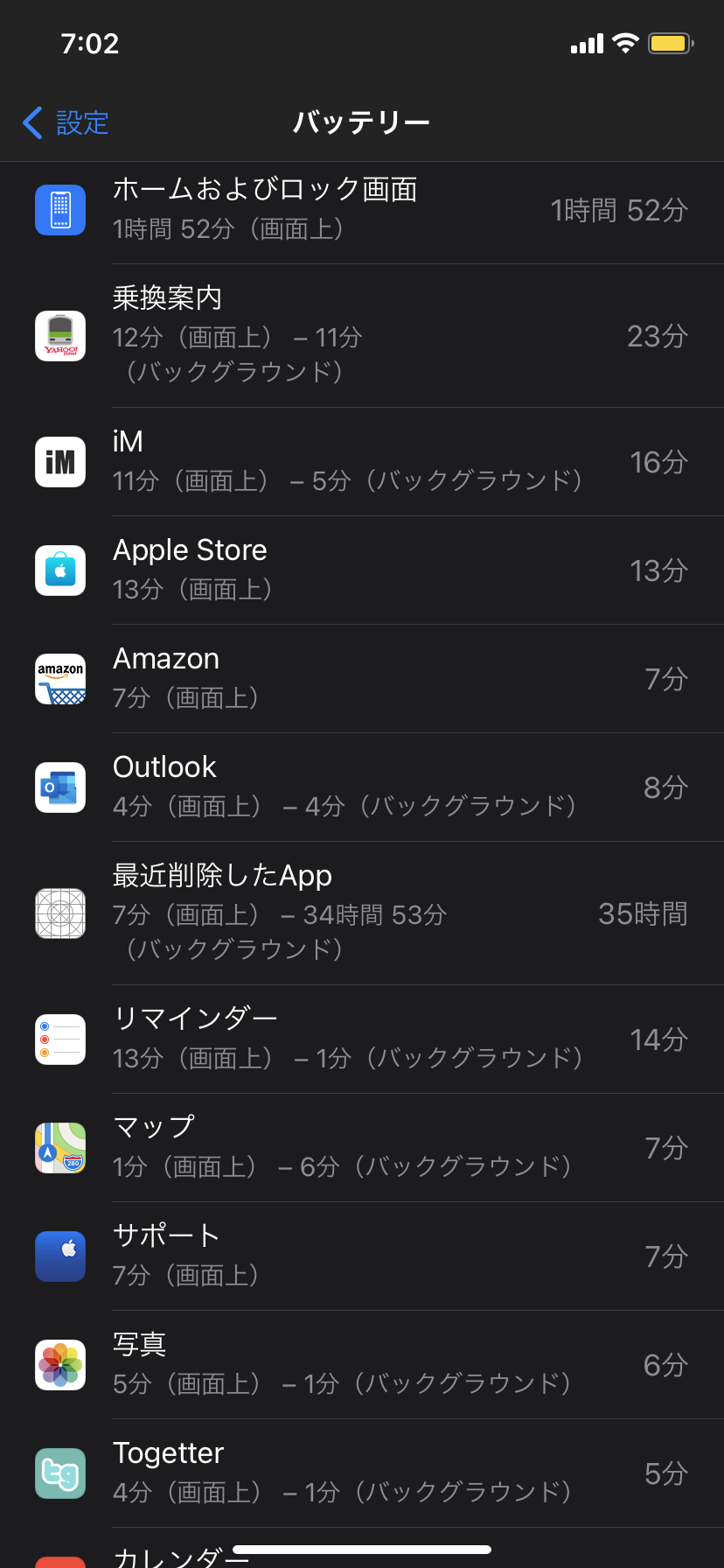724x1568 pixels.
Task: Tap the マップ battery usage row
Action: point(362,1148)
